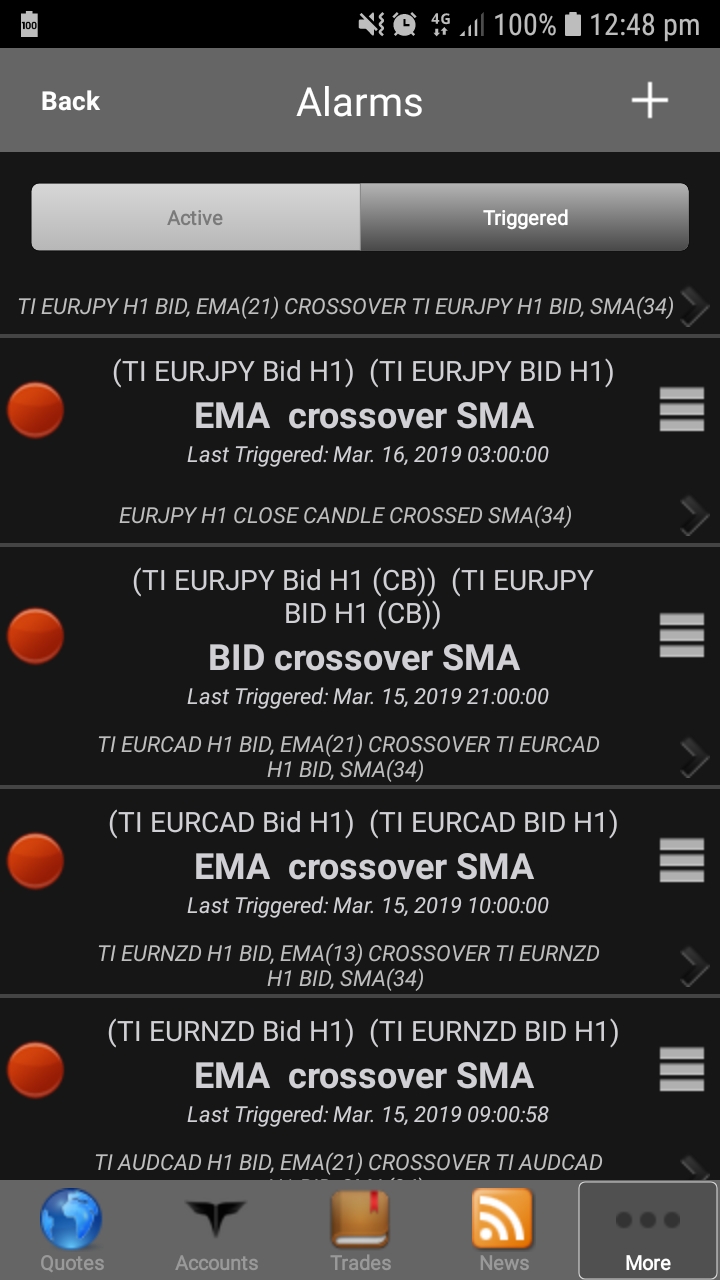Switch to the Active alarms segment
The height and width of the screenshot is (1280, 720).
pos(196,217)
